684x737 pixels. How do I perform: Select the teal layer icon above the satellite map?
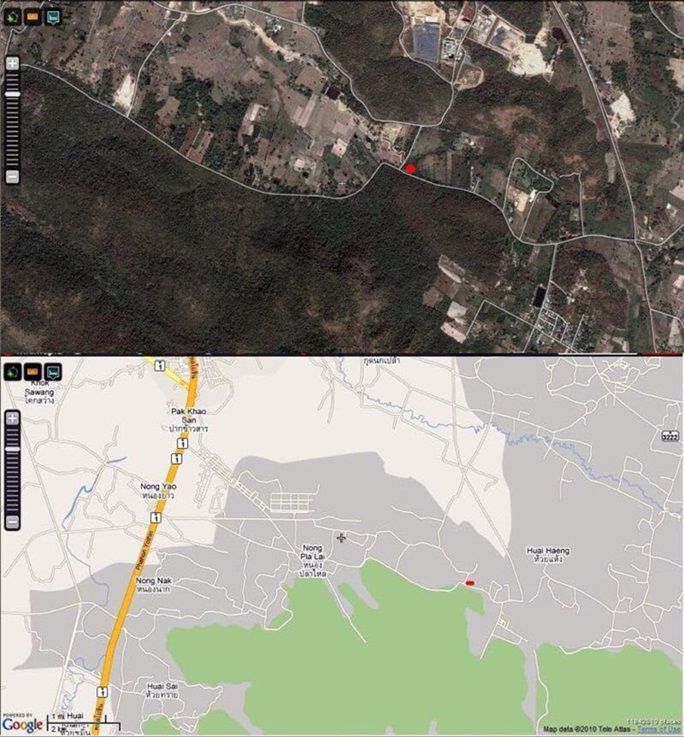click(53, 16)
